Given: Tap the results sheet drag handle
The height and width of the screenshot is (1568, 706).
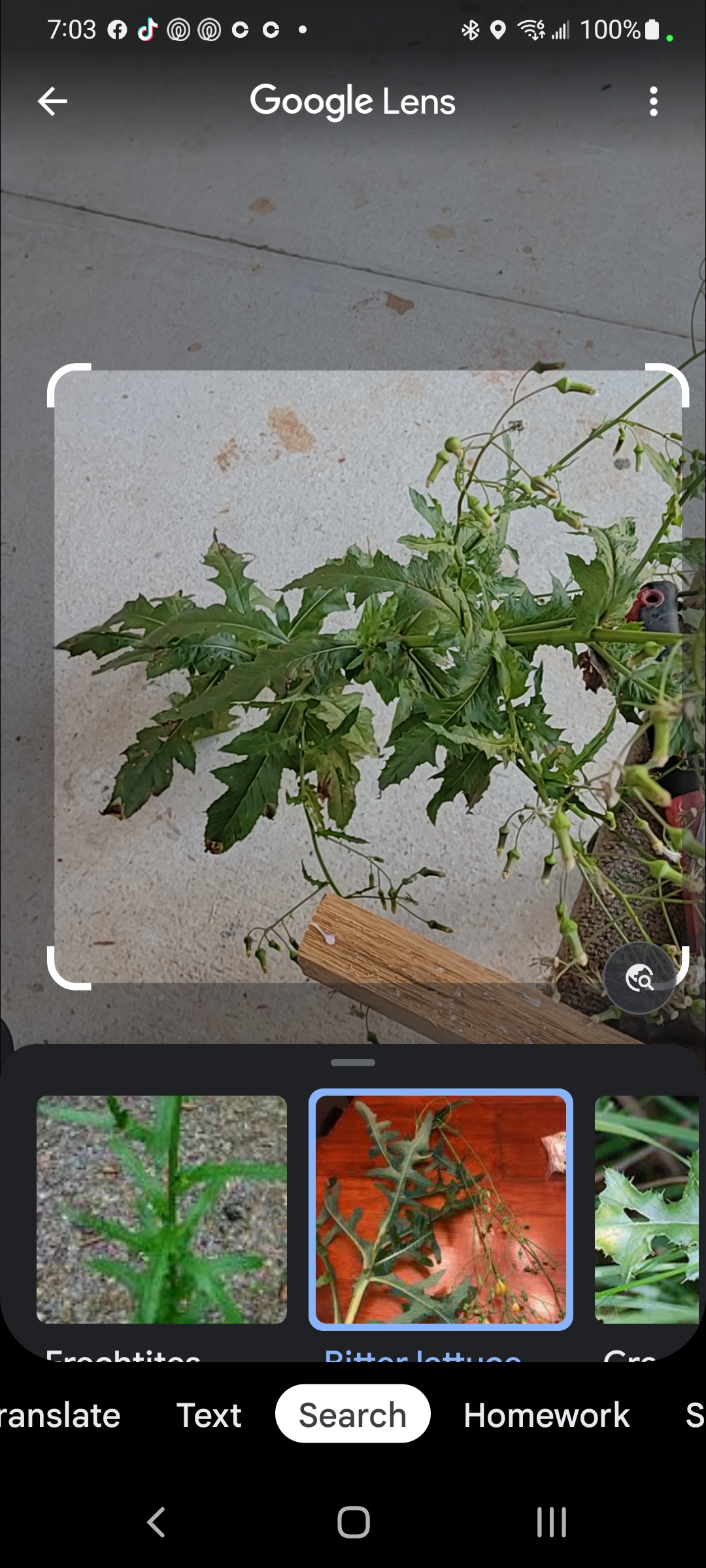Looking at the screenshot, I should pyautogui.click(x=353, y=1062).
